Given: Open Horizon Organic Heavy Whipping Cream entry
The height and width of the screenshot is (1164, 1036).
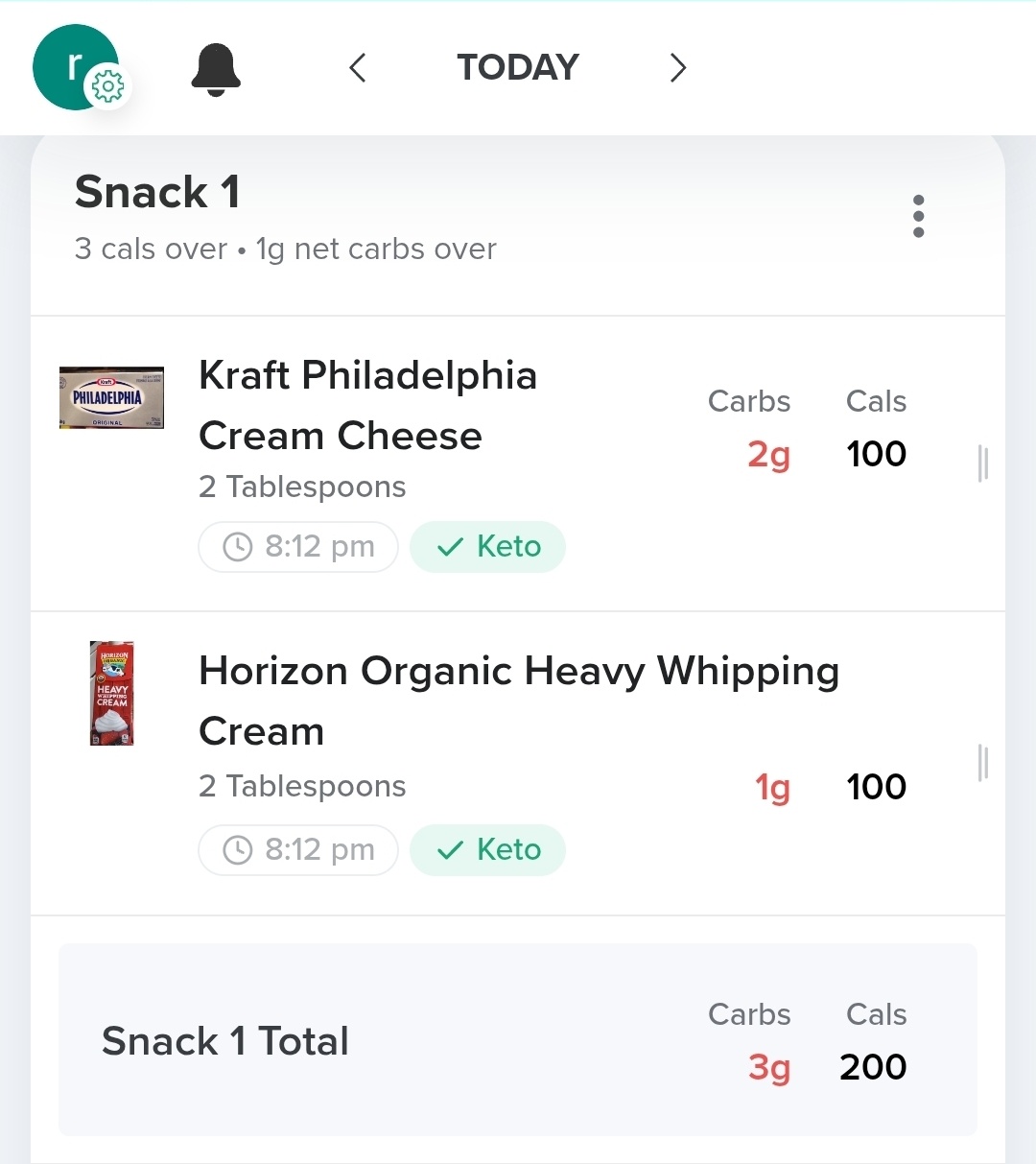Looking at the screenshot, I should [x=518, y=701].
